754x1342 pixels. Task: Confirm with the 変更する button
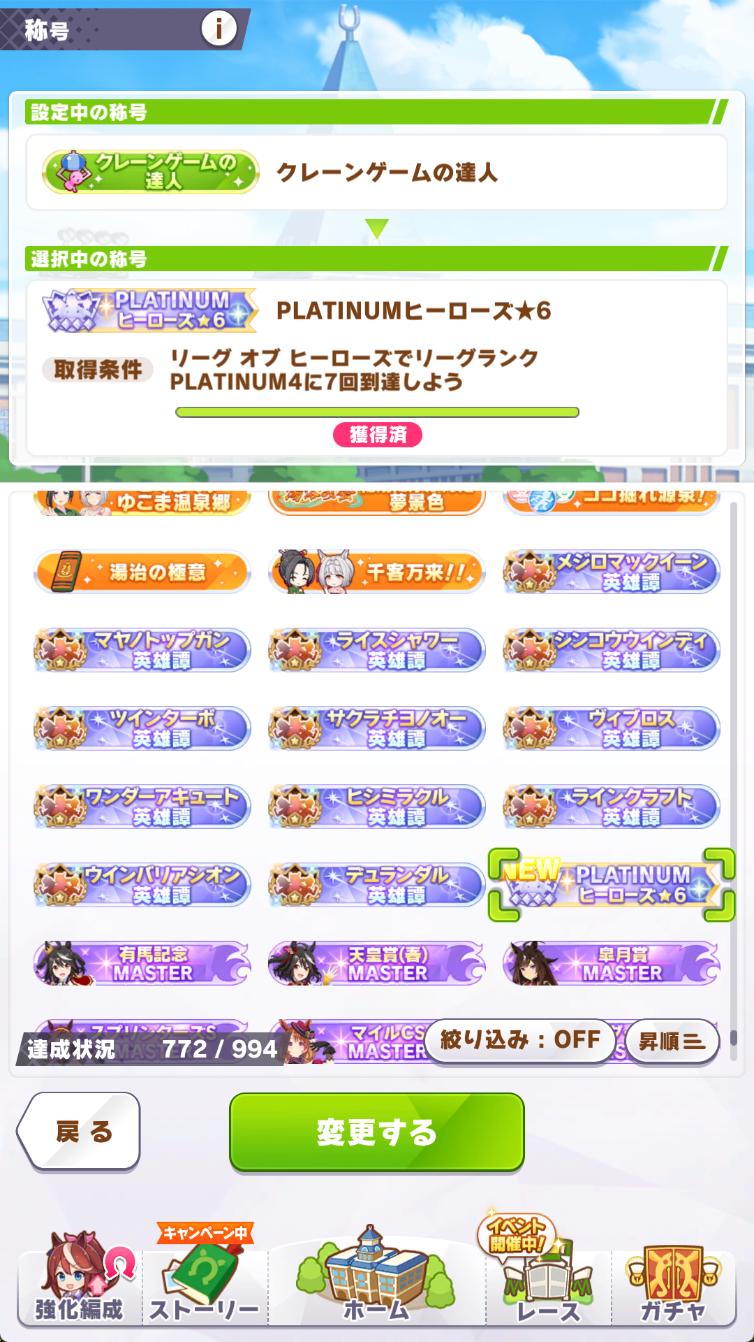pyautogui.click(x=376, y=1132)
